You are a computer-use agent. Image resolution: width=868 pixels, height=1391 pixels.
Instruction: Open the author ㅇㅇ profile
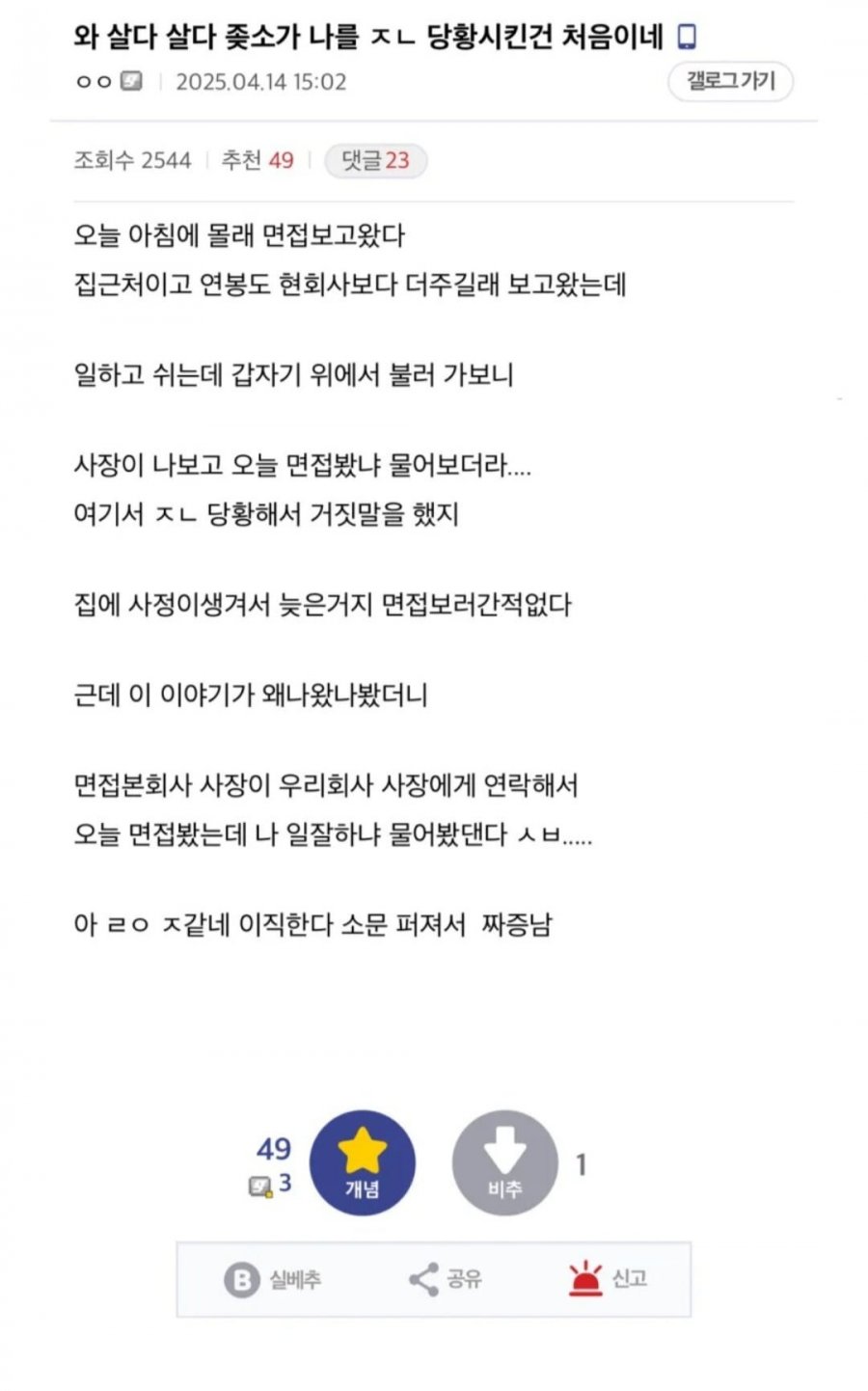coord(108,82)
